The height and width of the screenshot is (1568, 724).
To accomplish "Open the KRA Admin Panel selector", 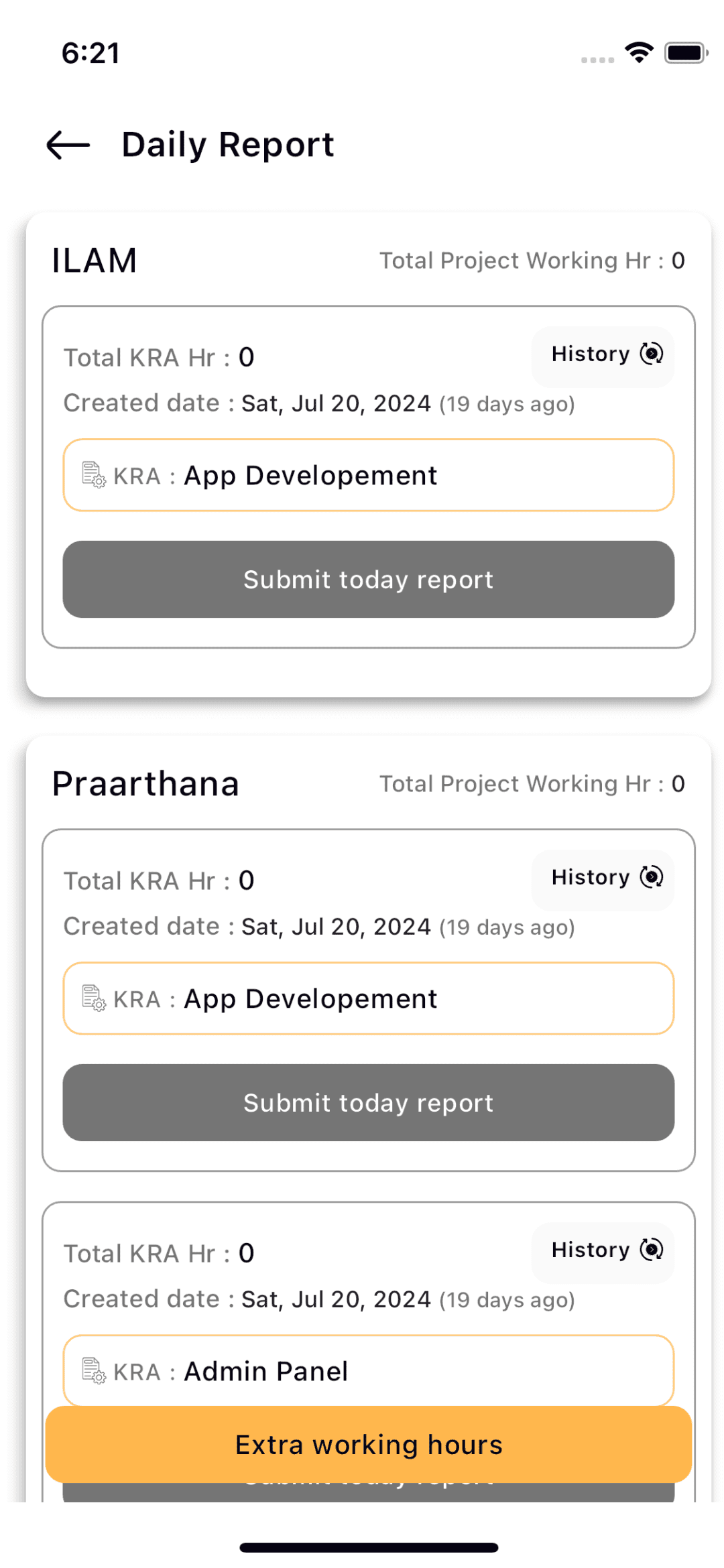I will coord(368,1371).
